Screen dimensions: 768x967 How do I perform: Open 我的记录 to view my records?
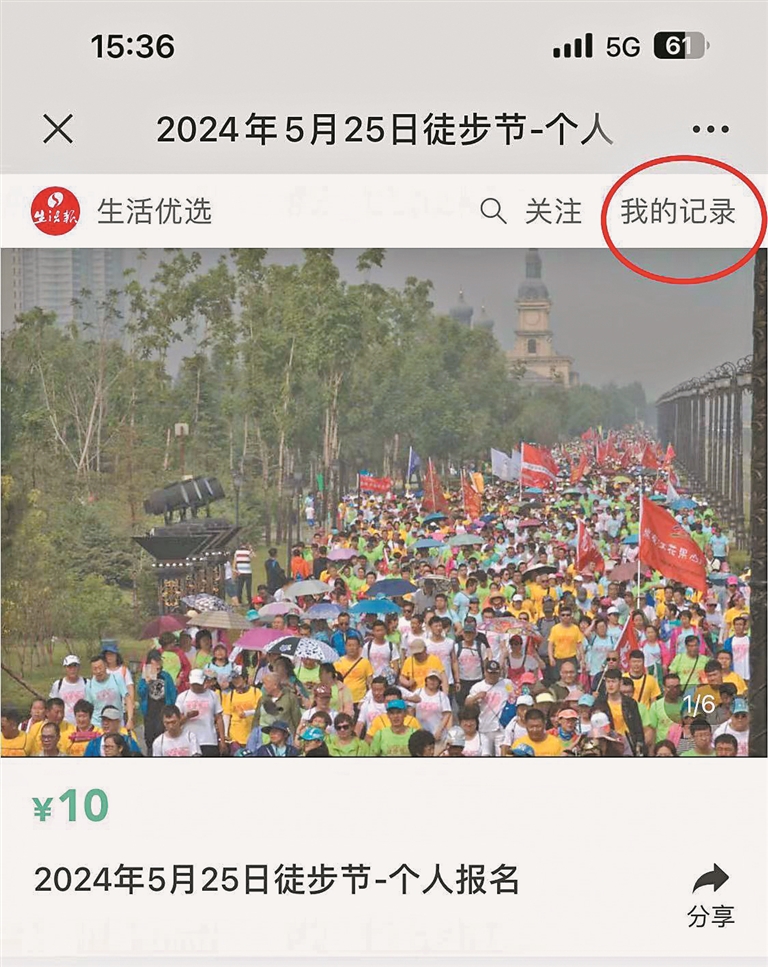678,211
